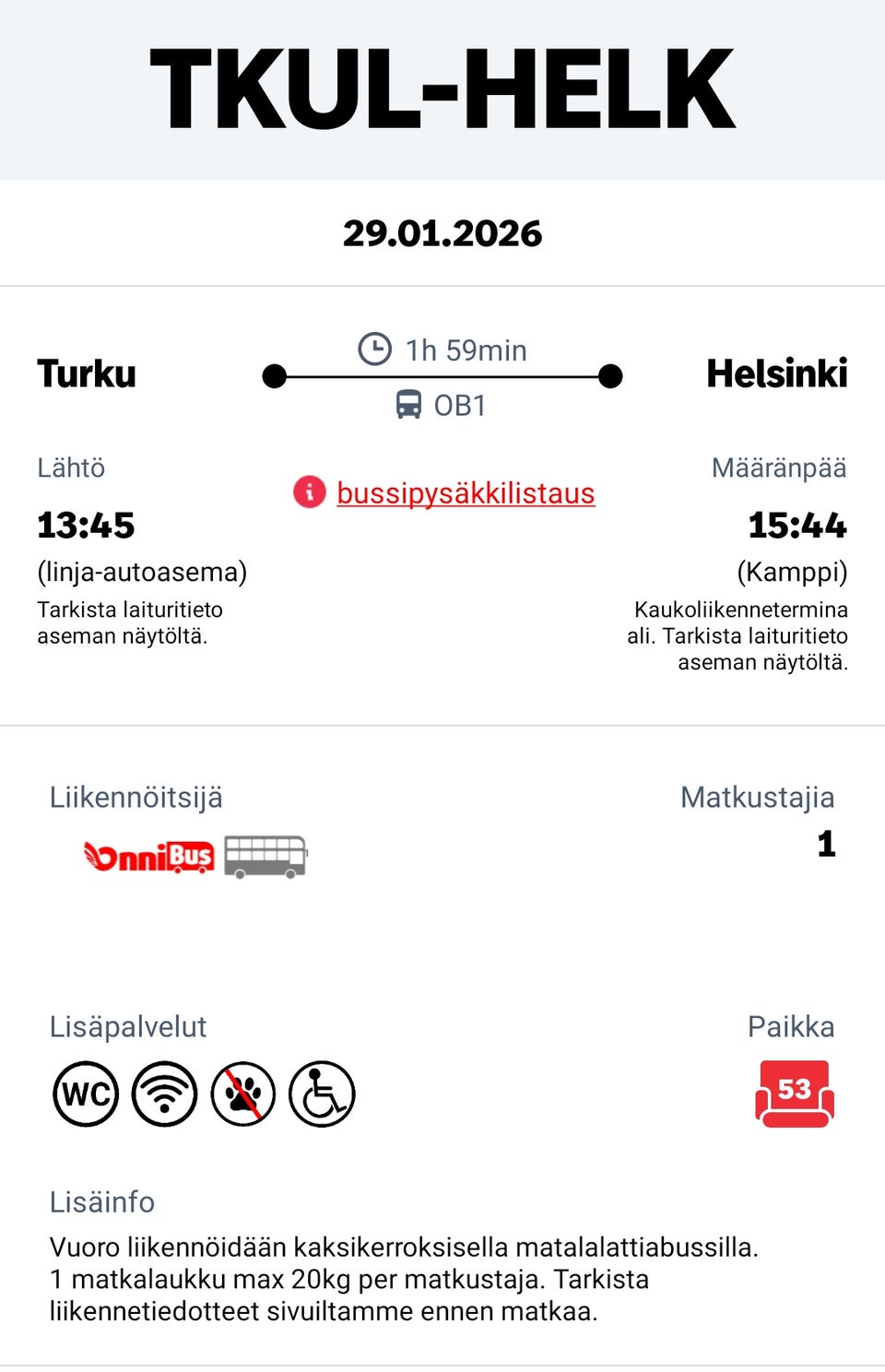
Task: Click the double-decker bus illustration icon
Action: pos(266,855)
